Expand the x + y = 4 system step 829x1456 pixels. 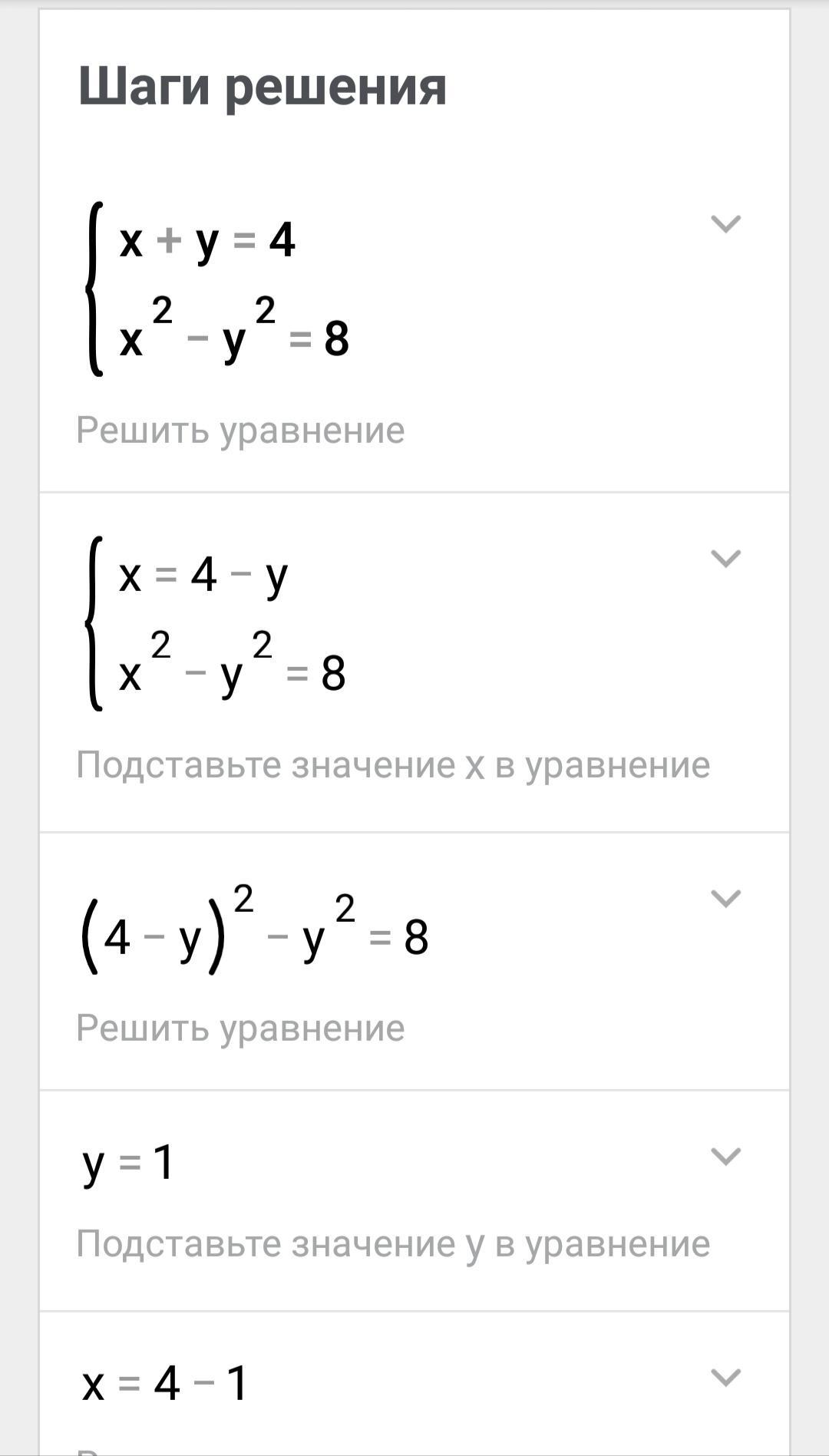point(725,224)
